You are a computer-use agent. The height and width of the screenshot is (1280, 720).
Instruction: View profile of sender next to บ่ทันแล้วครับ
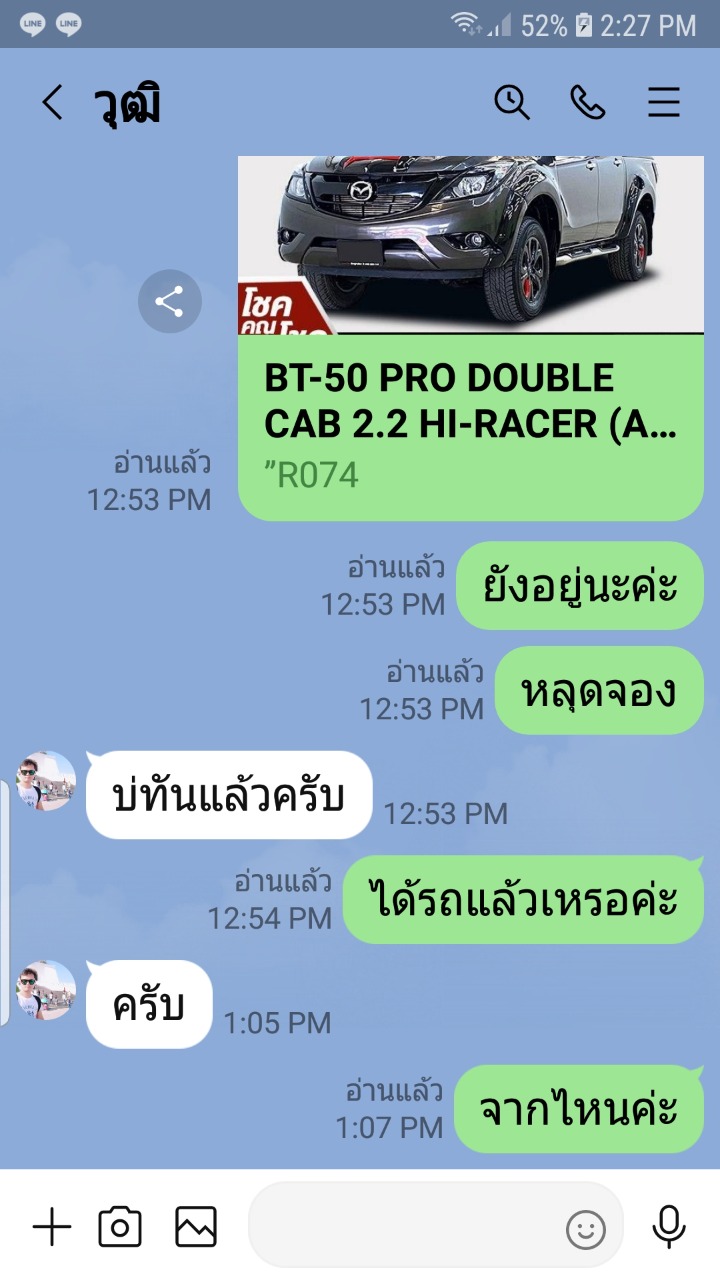(x=46, y=781)
